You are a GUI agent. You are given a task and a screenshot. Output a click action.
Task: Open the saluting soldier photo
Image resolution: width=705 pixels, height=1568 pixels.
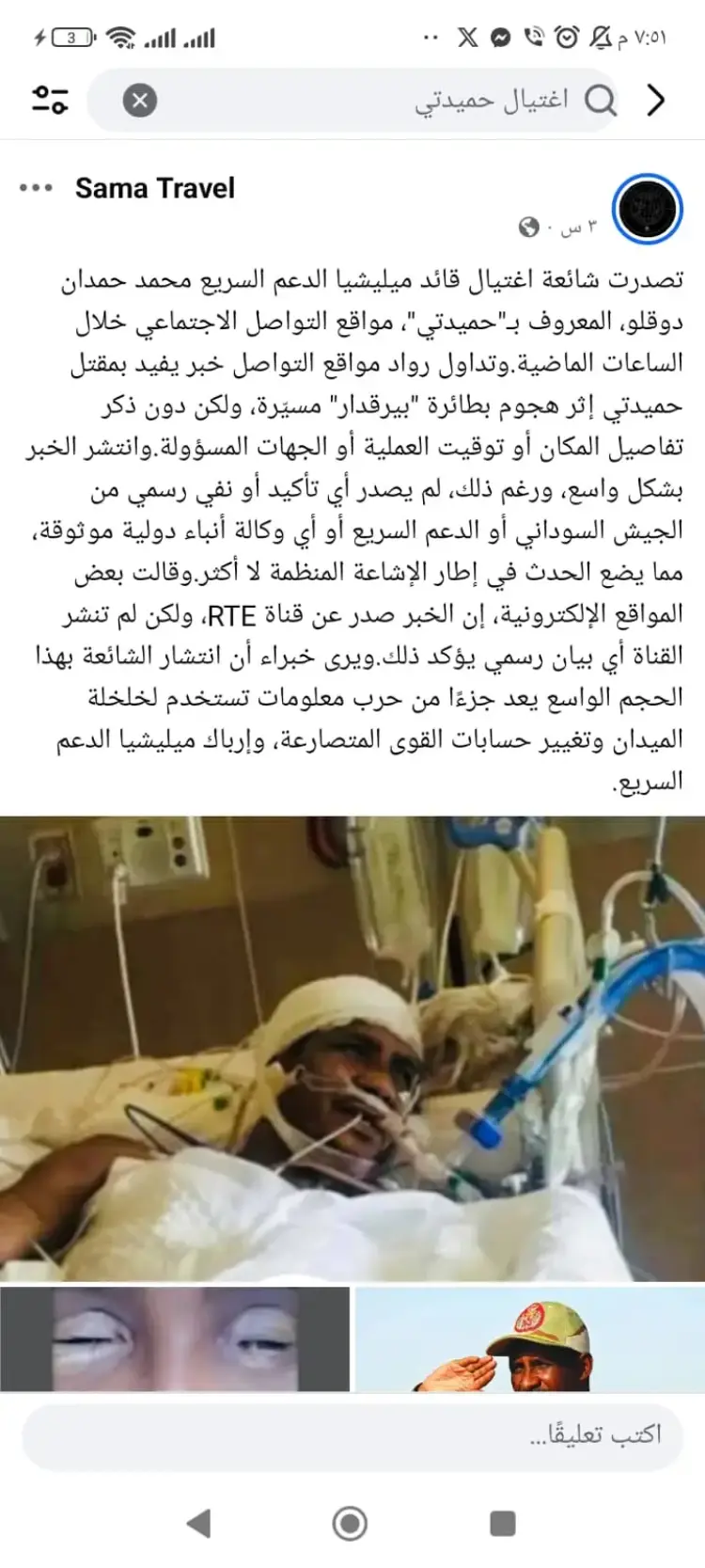point(529,1338)
